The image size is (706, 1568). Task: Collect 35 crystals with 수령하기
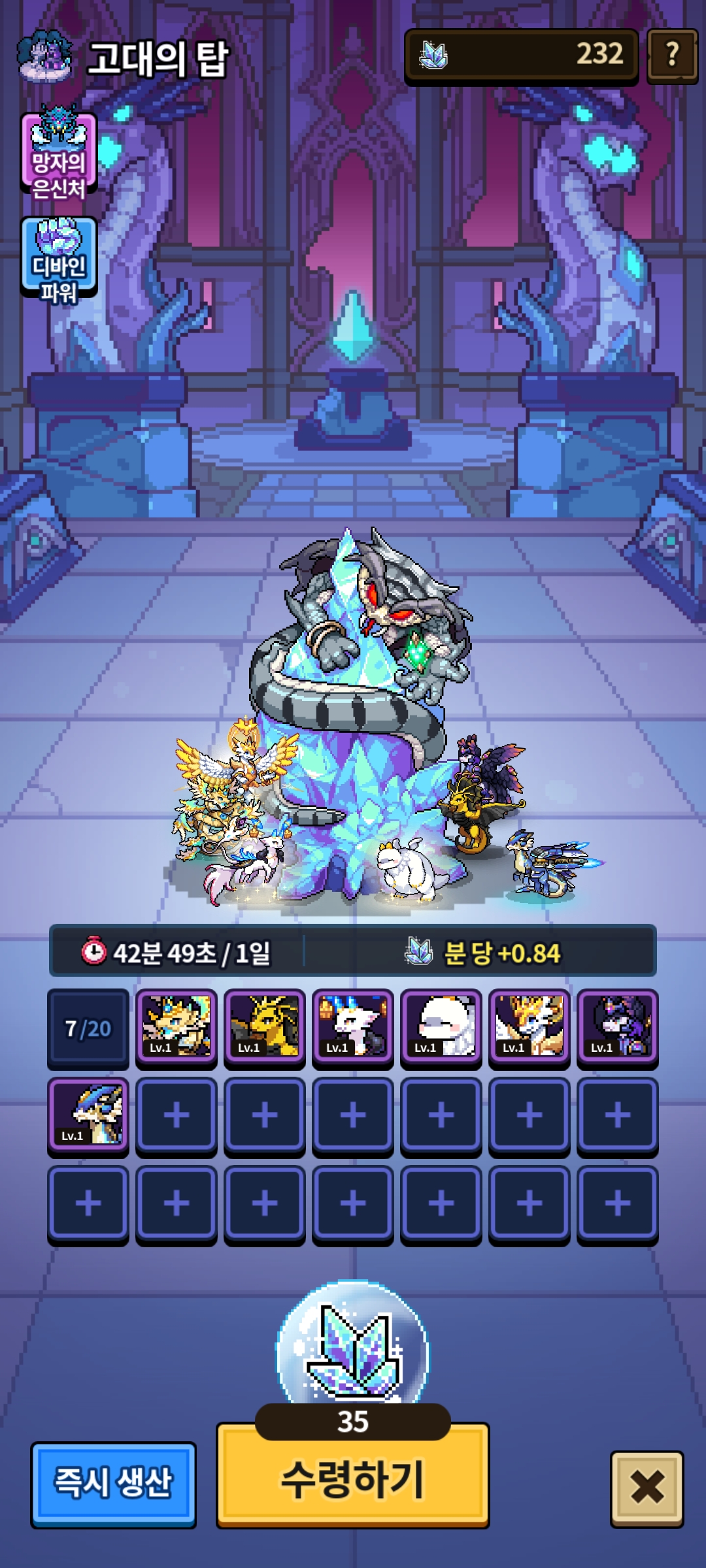(353, 1477)
